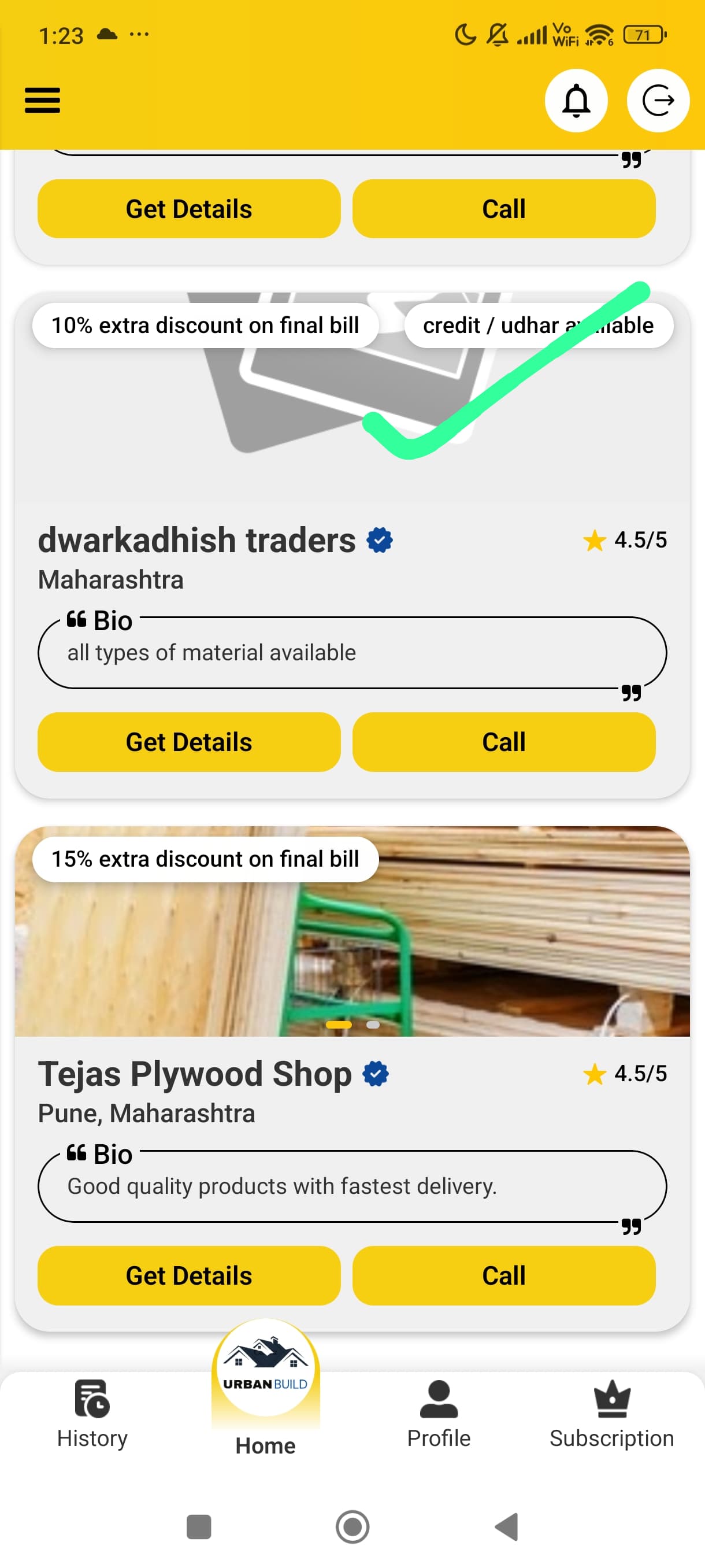705x1568 pixels.
Task: Open the hamburger drawer menu
Action: click(42, 101)
